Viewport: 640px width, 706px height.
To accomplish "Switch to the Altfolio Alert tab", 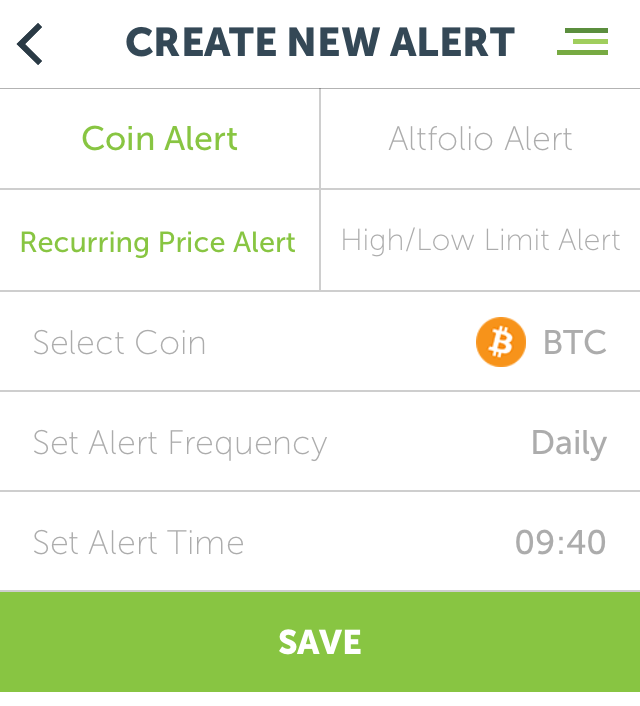I will [480, 138].
